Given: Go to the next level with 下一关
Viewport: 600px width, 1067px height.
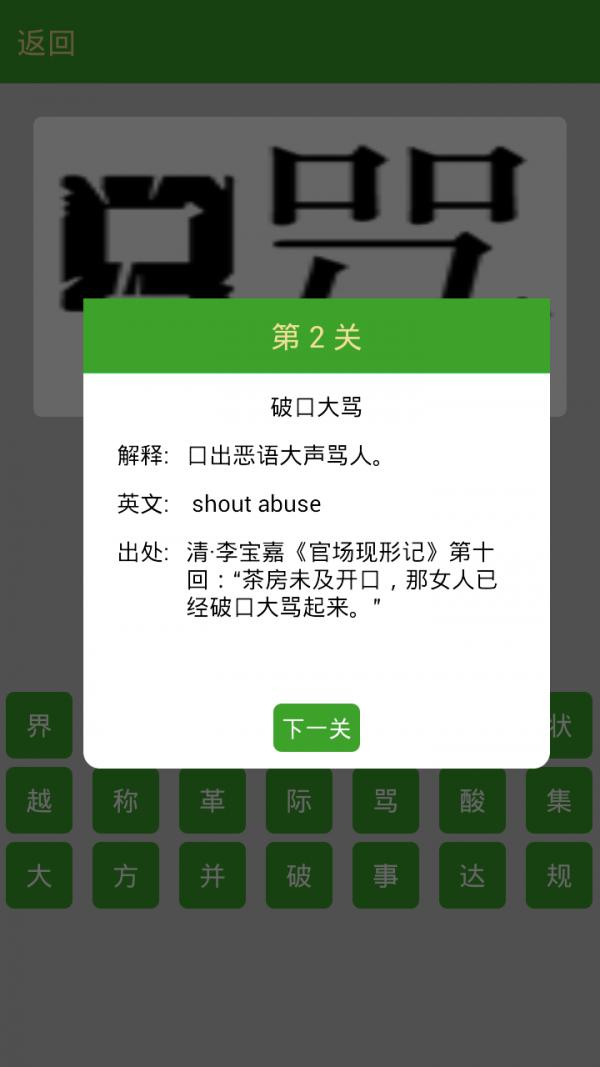Looking at the screenshot, I should coord(316,727).
